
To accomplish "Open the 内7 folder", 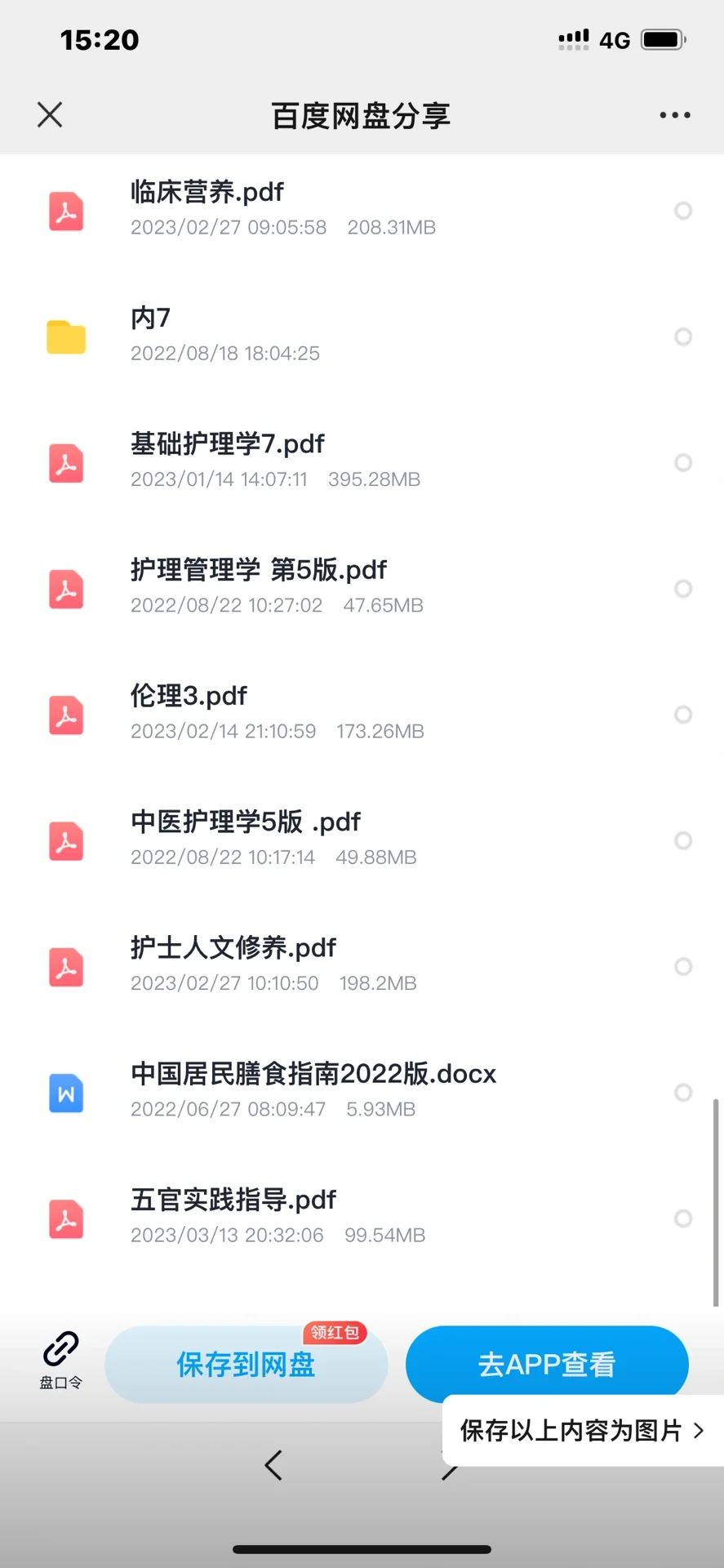I will [x=152, y=318].
